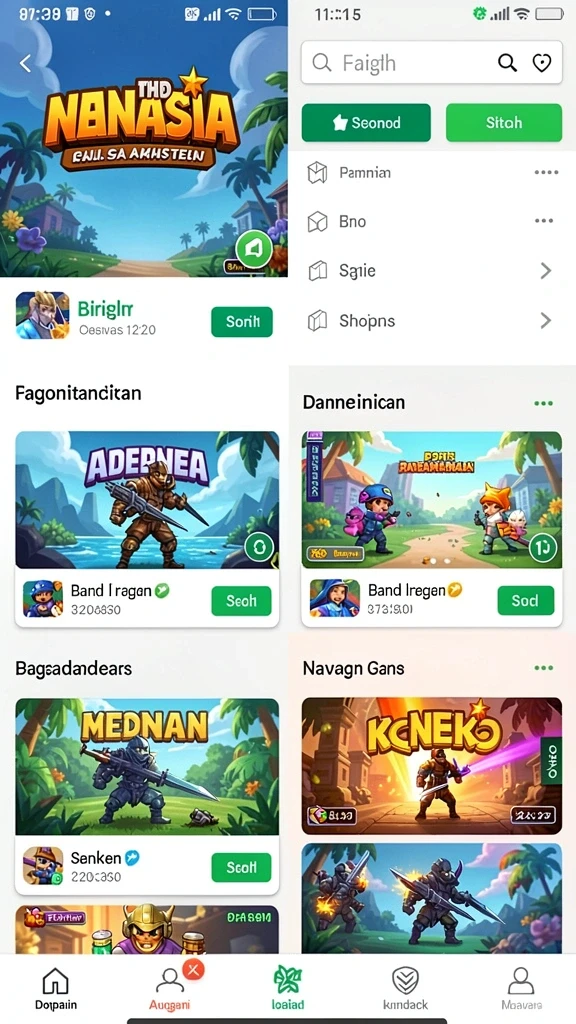Open more options for Navagn Gans
Image resolution: width=576 pixels, height=1024 pixels.
pos(543,668)
